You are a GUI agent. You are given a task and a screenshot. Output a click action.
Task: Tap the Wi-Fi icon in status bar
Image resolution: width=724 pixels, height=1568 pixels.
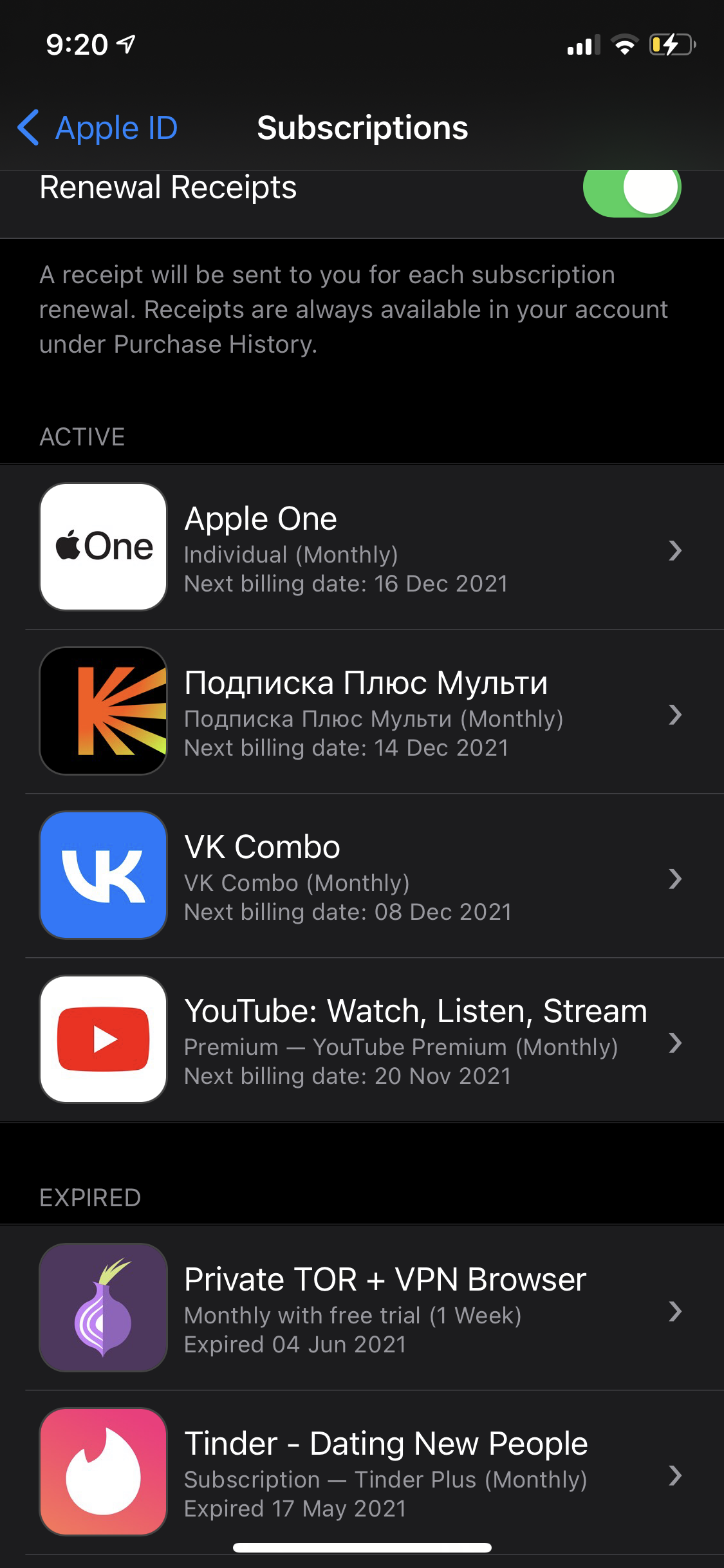pyautogui.click(x=623, y=44)
